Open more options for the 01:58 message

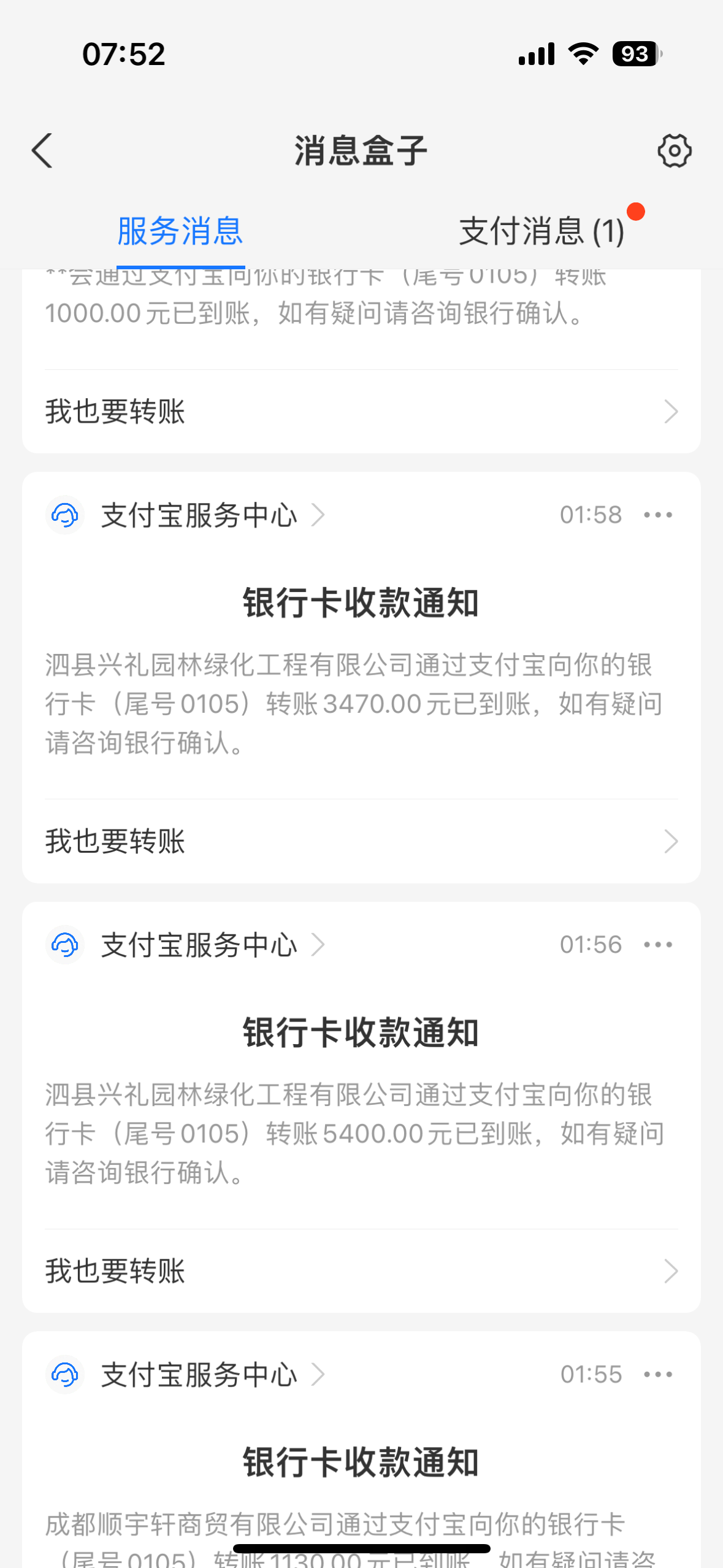[x=658, y=515]
